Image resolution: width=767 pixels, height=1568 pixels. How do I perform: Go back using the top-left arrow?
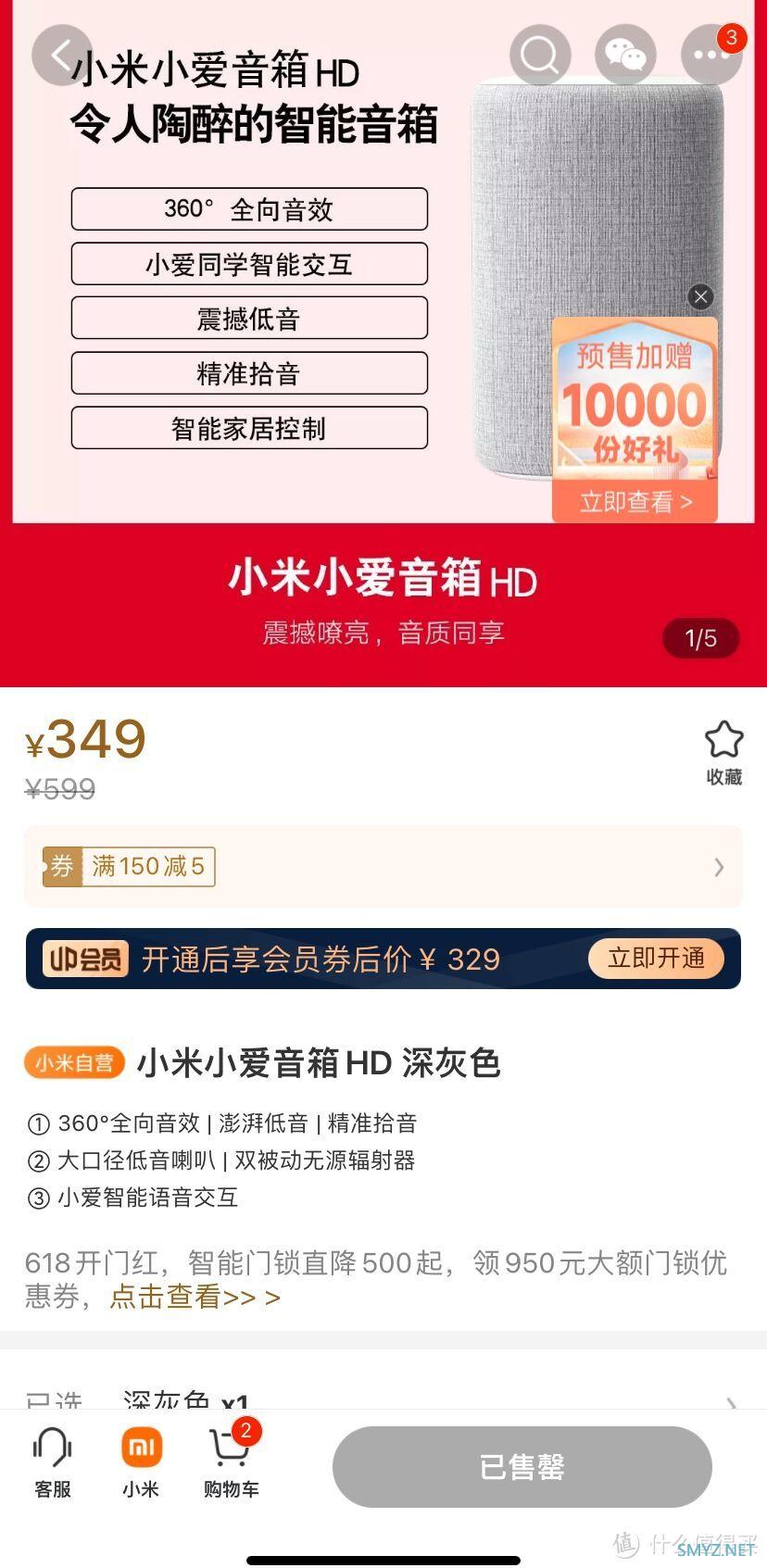tap(61, 56)
